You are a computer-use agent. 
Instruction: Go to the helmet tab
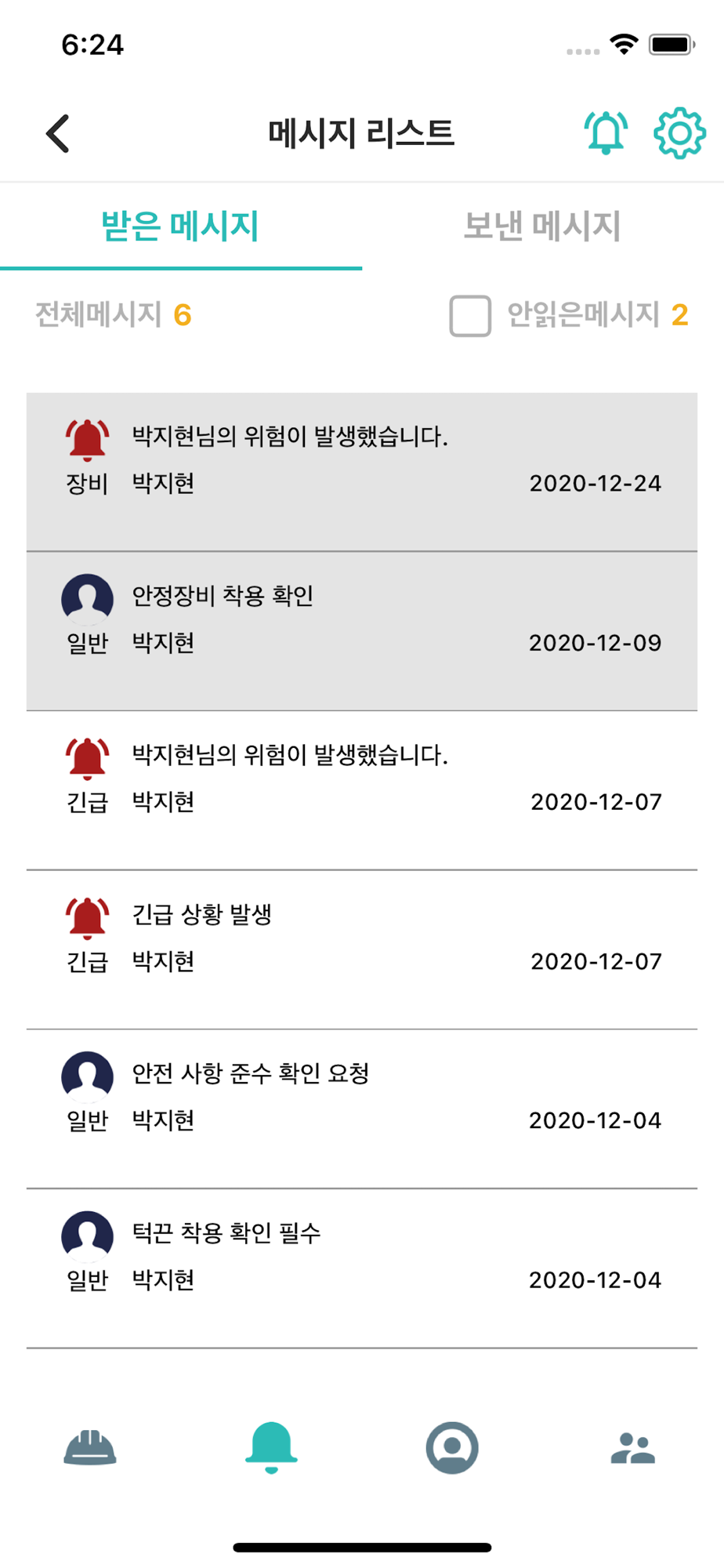point(90,1447)
